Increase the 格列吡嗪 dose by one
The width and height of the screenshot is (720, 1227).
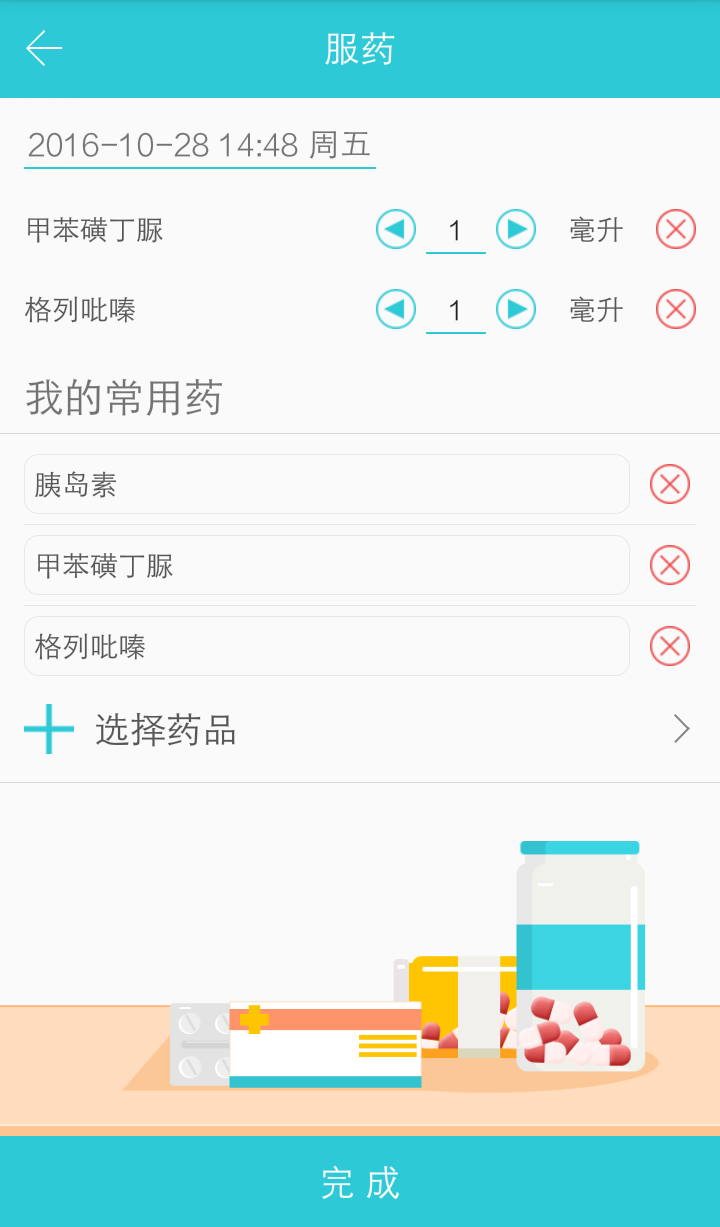(516, 309)
